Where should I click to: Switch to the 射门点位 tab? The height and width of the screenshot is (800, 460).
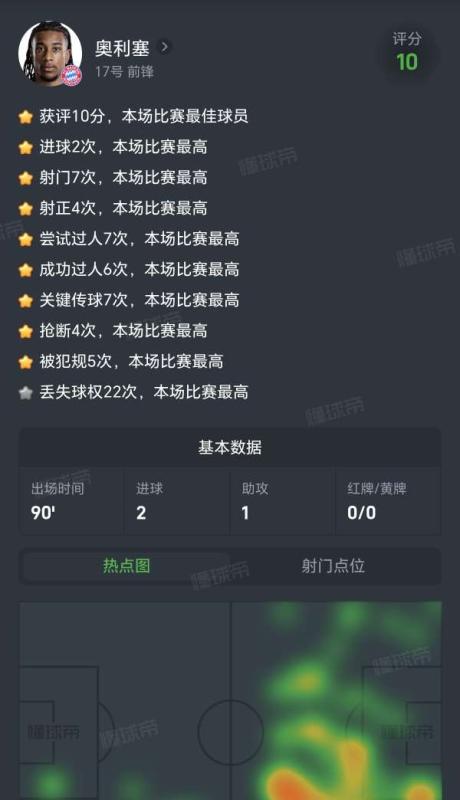(x=333, y=566)
